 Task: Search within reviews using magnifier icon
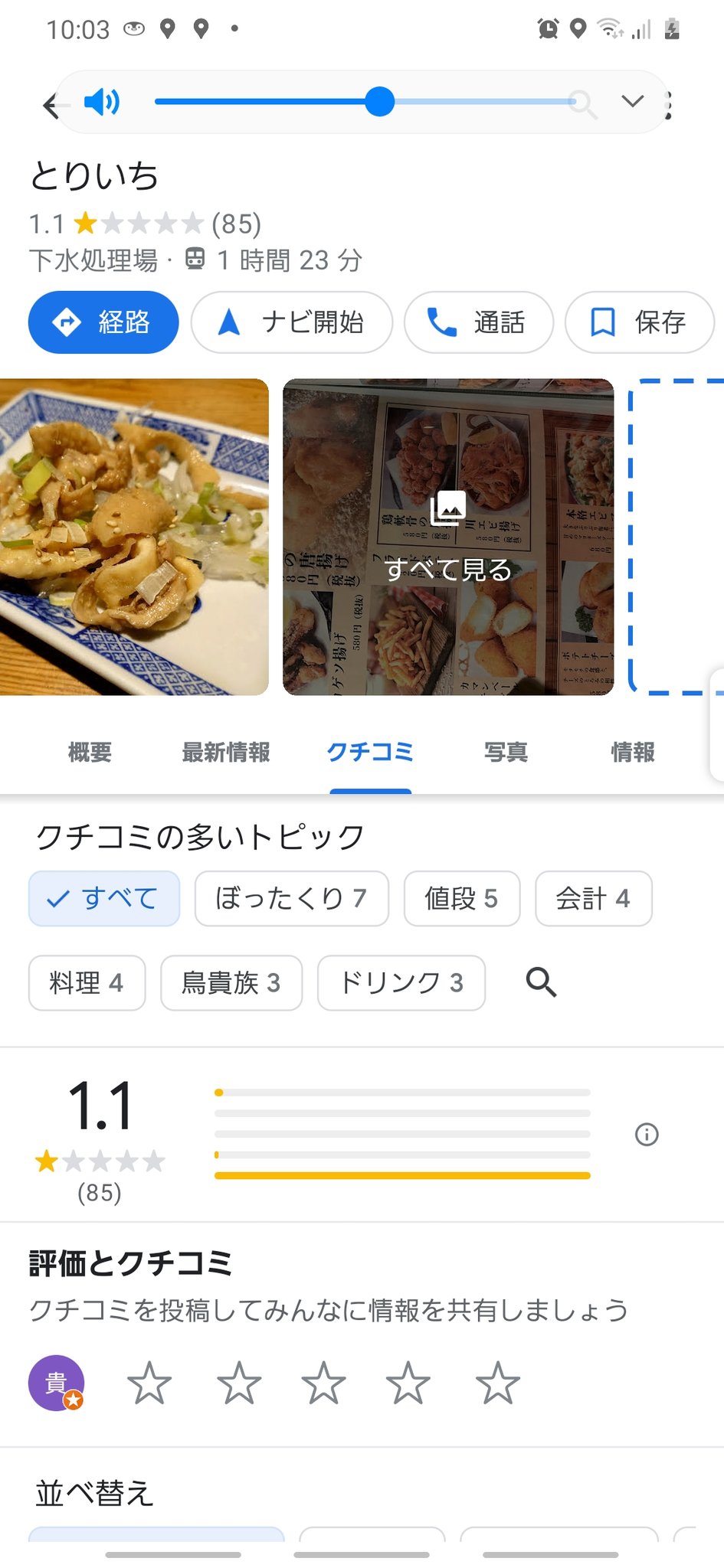coord(541,982)
